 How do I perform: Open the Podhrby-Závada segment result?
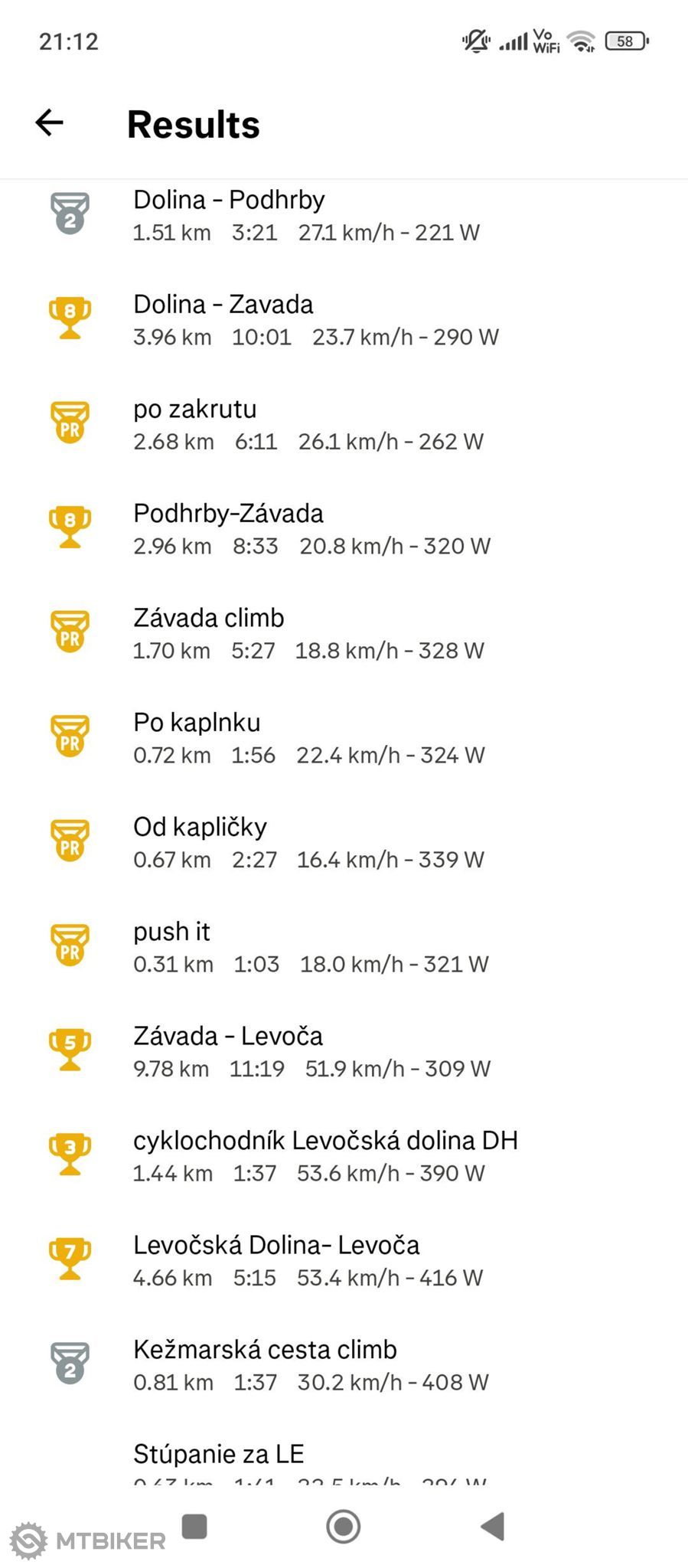coord(344,529)
